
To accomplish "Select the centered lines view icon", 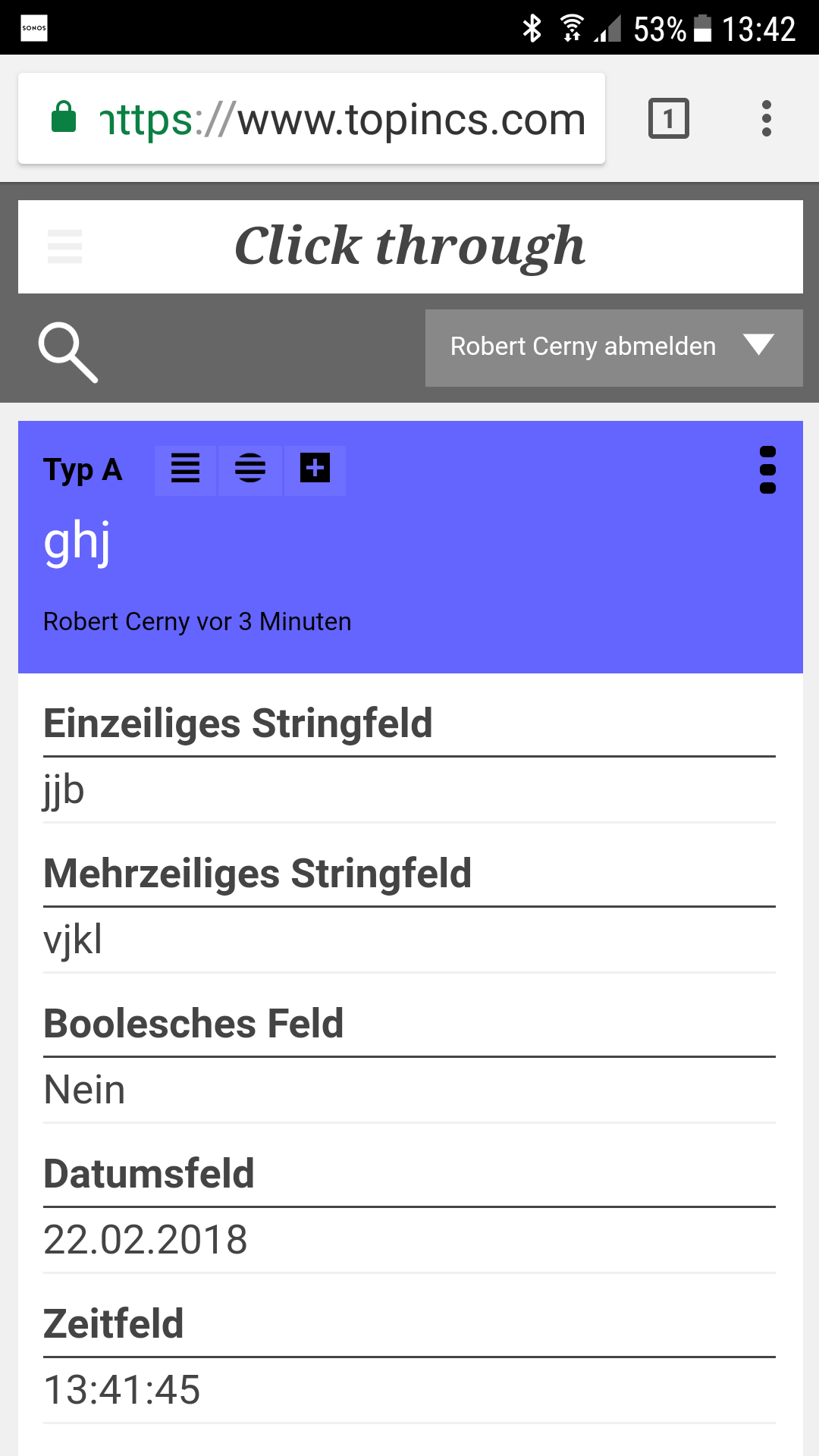I will pos(250,469).
